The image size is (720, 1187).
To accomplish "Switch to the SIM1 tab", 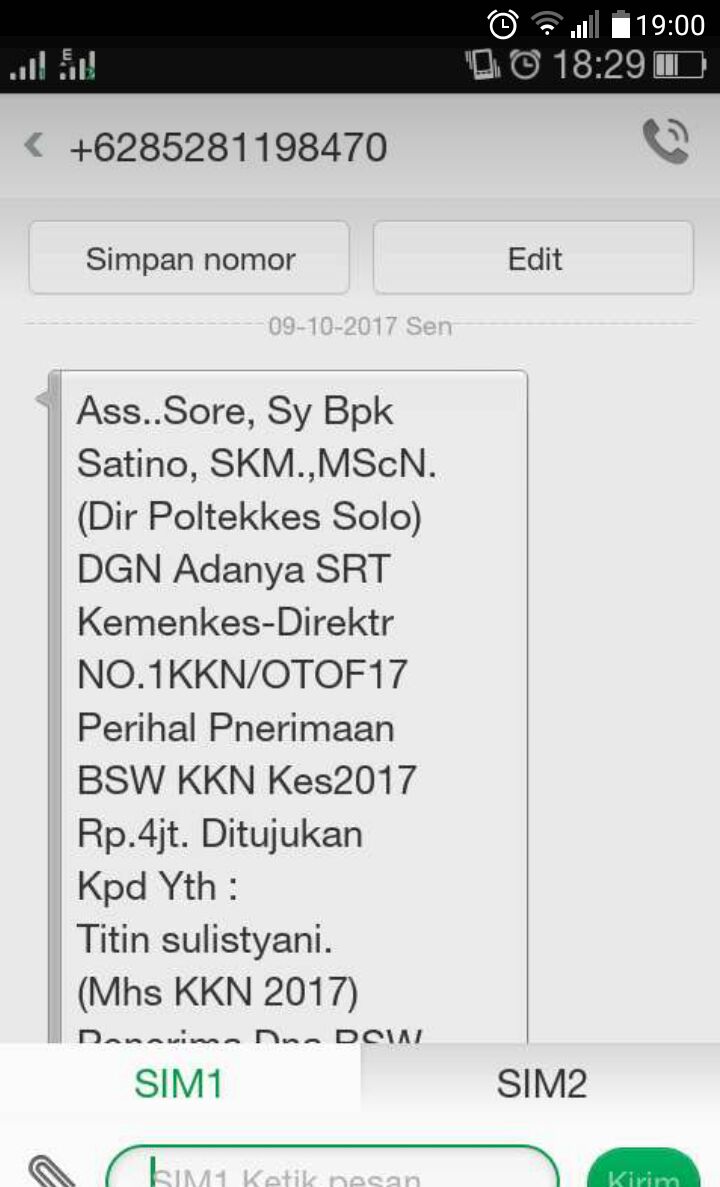I will pos(179,1084).
